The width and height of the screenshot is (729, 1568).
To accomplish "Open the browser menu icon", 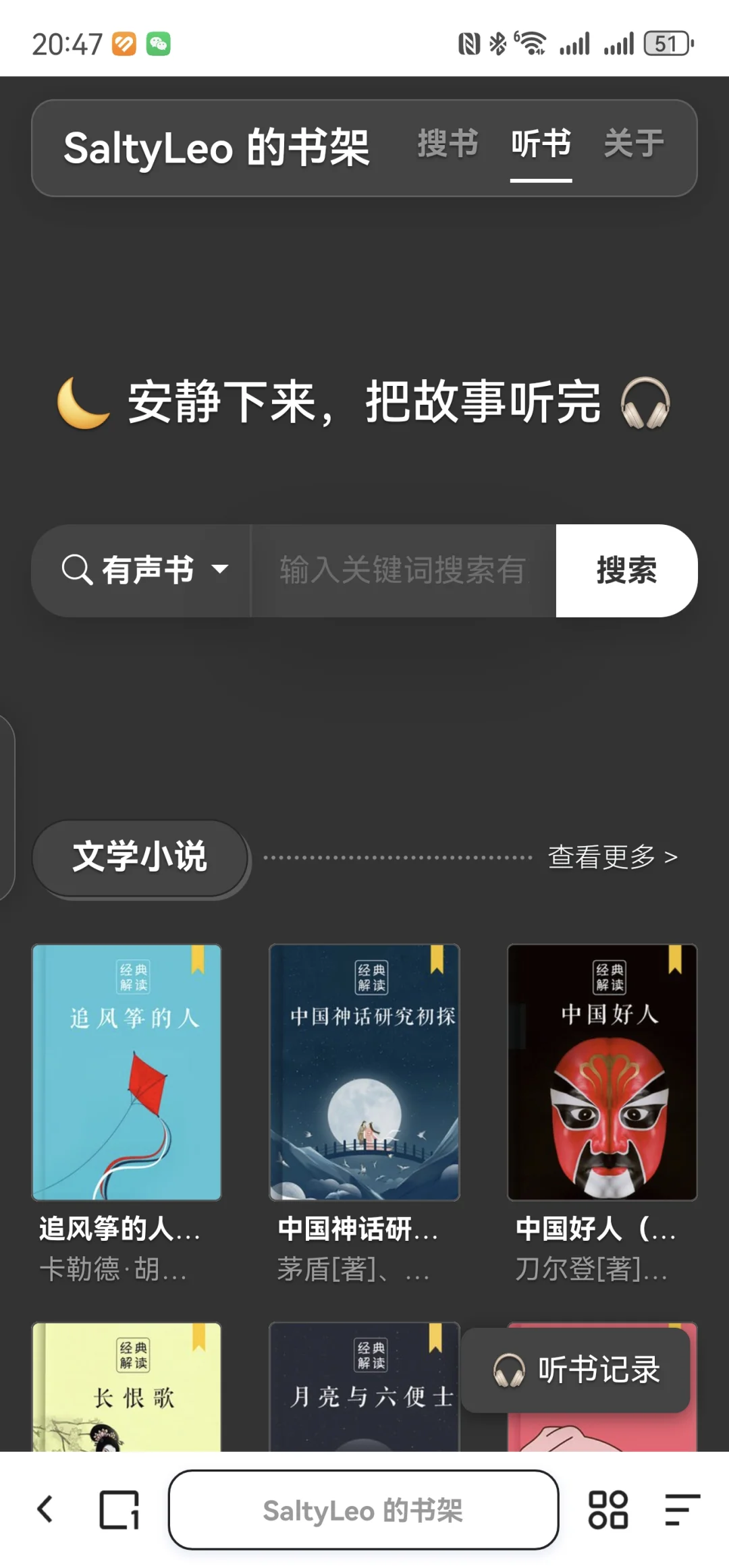I will (x=682, y=1510).
